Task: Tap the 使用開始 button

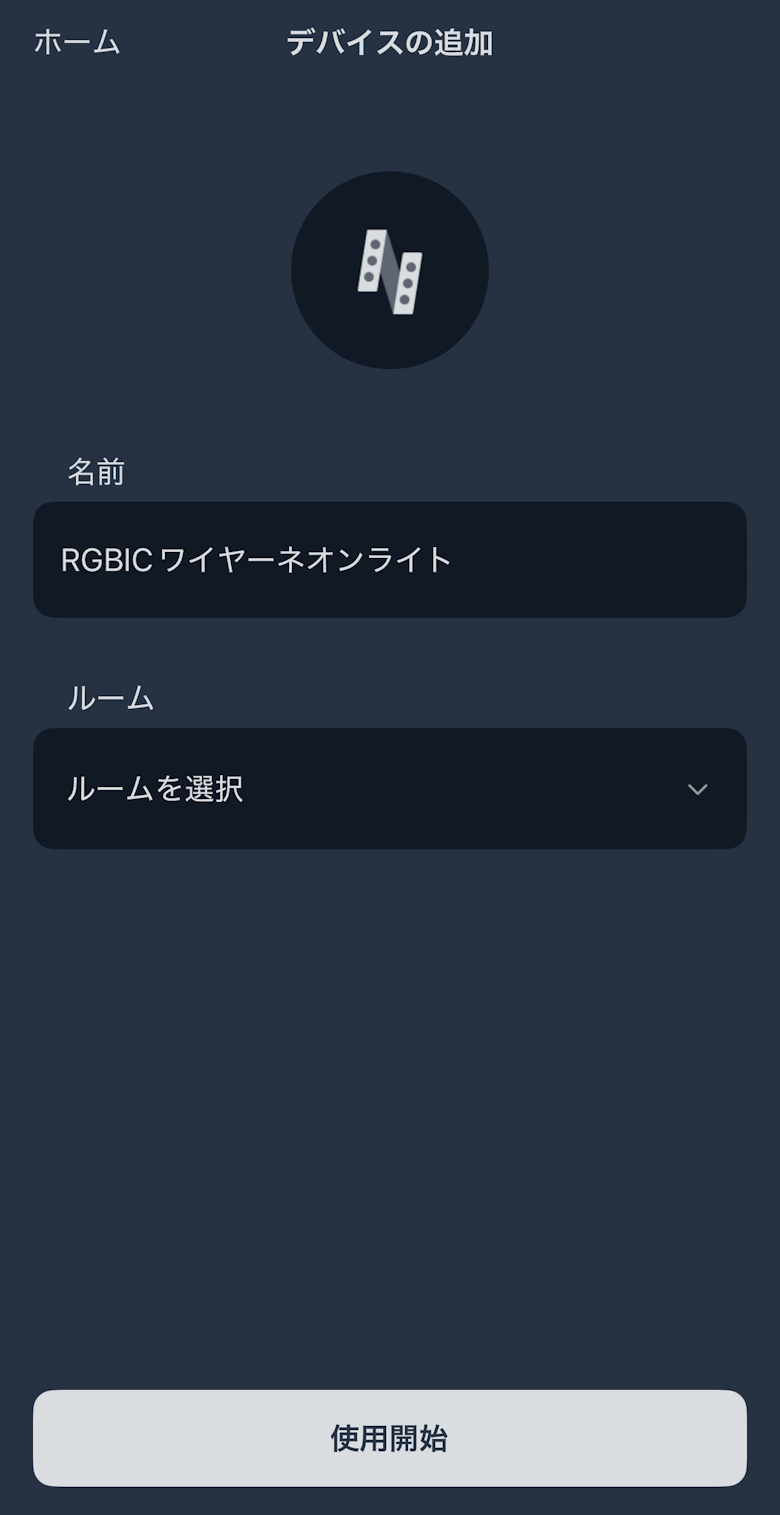Action: coord(389,1438)
